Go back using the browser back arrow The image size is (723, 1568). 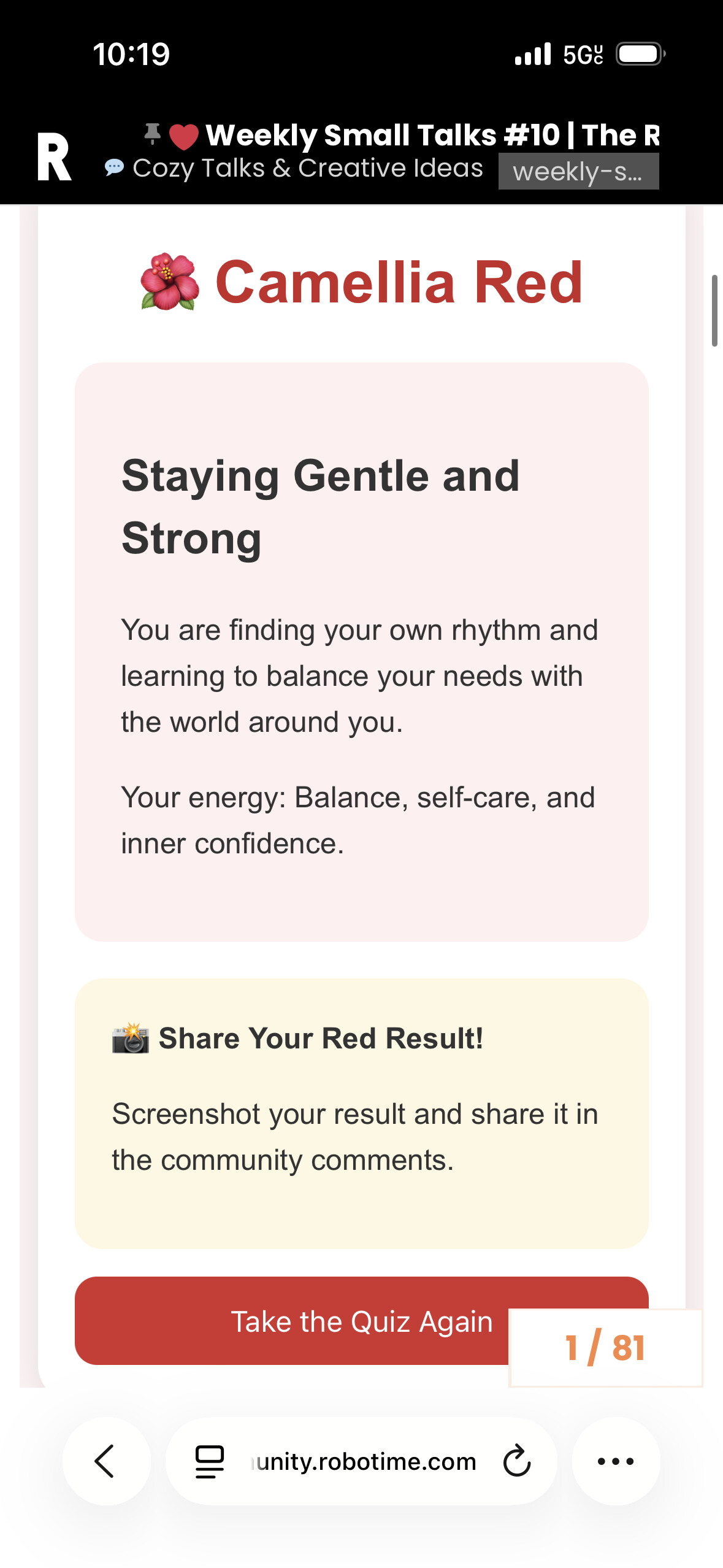point(106,1461)
